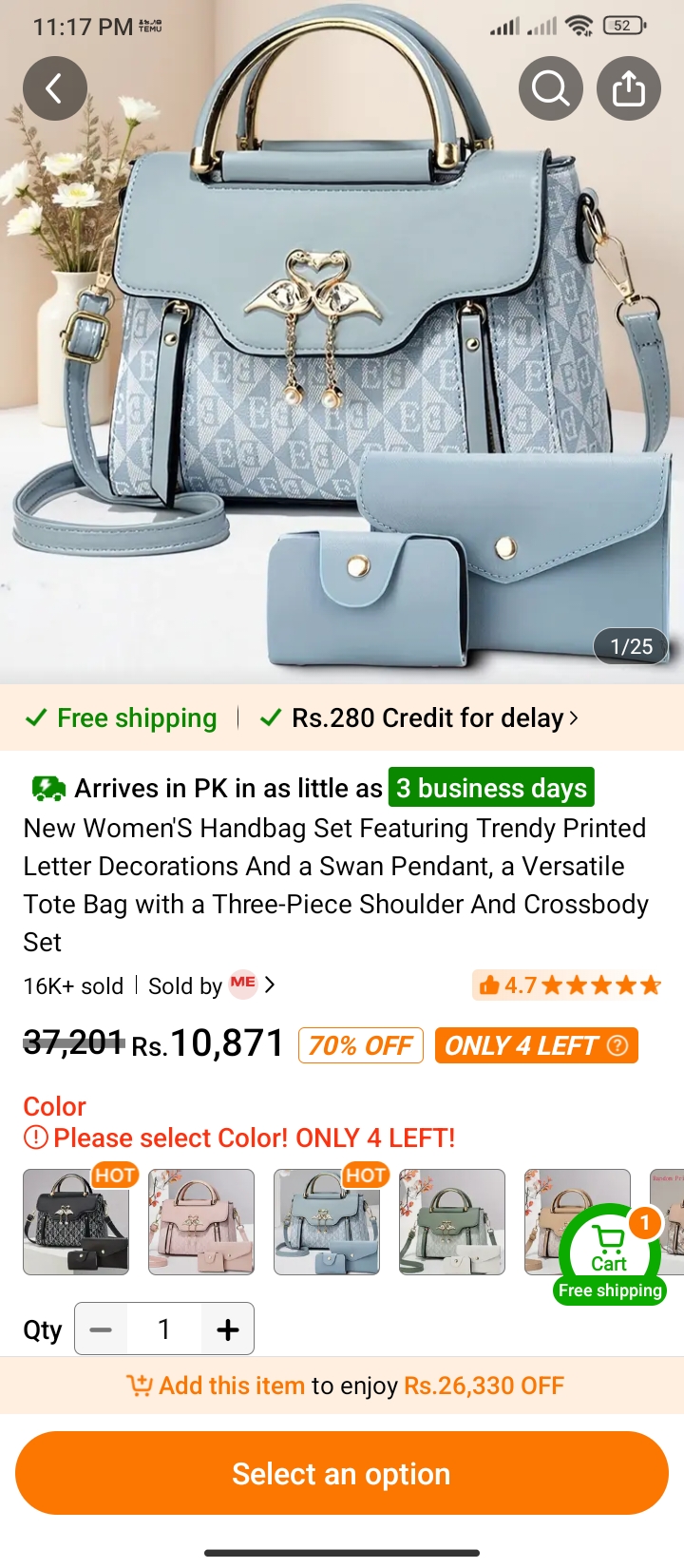Open the main product image gallery
Image resolution: width=684 pixels, height=1568 pixels.
342,361
